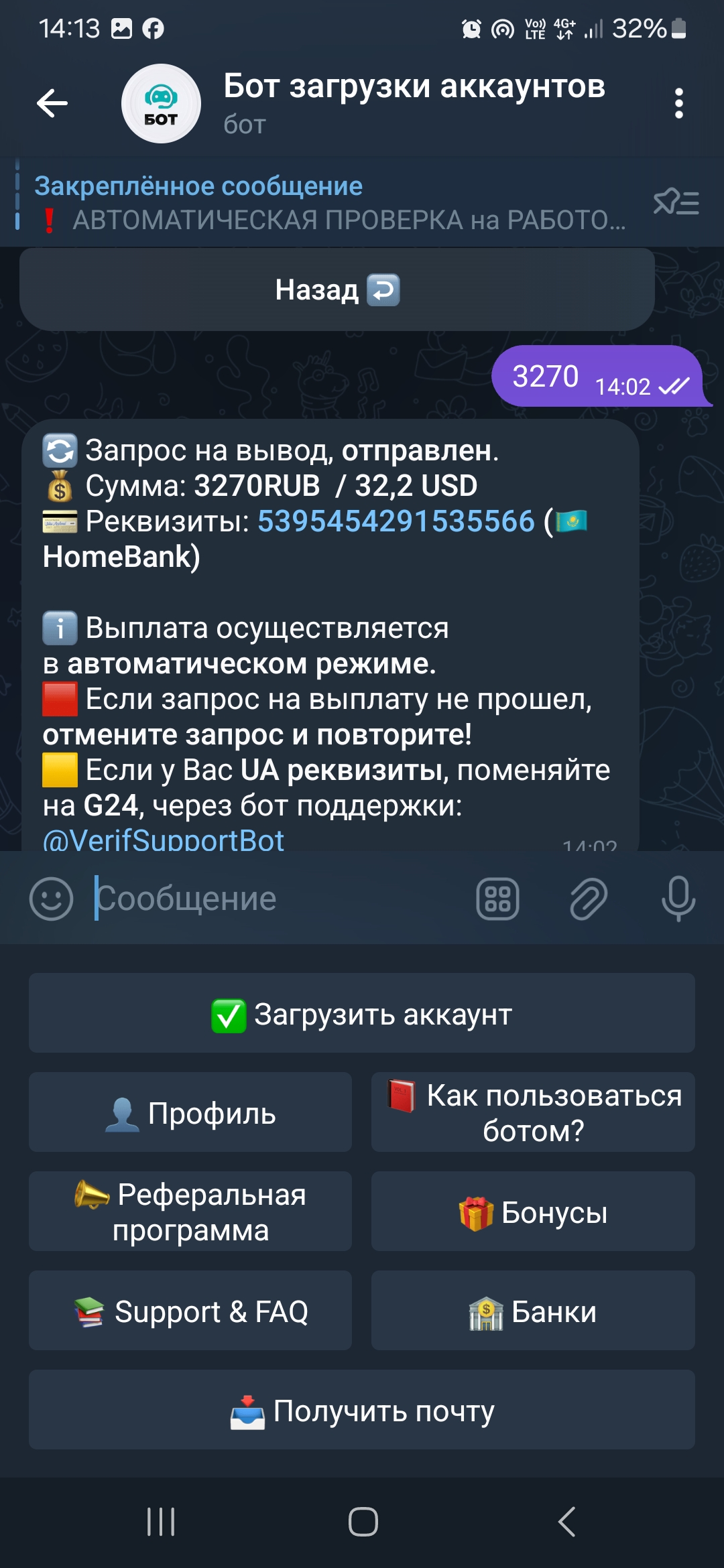724x1568 pixels.
Task: Select Загрузить аккаунт
Action: tap(362, 1013)
